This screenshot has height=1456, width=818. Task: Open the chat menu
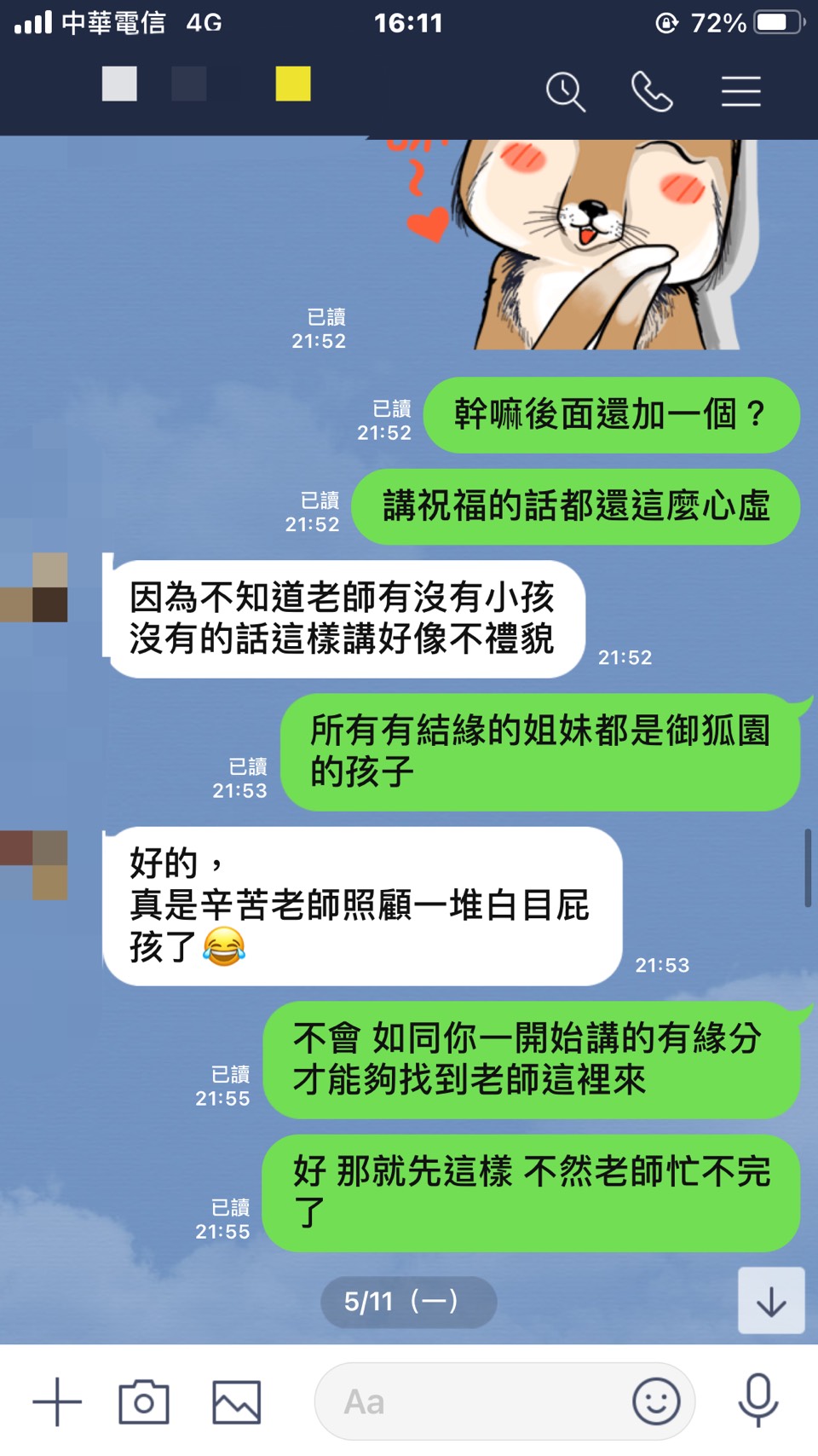pos(740,91)
